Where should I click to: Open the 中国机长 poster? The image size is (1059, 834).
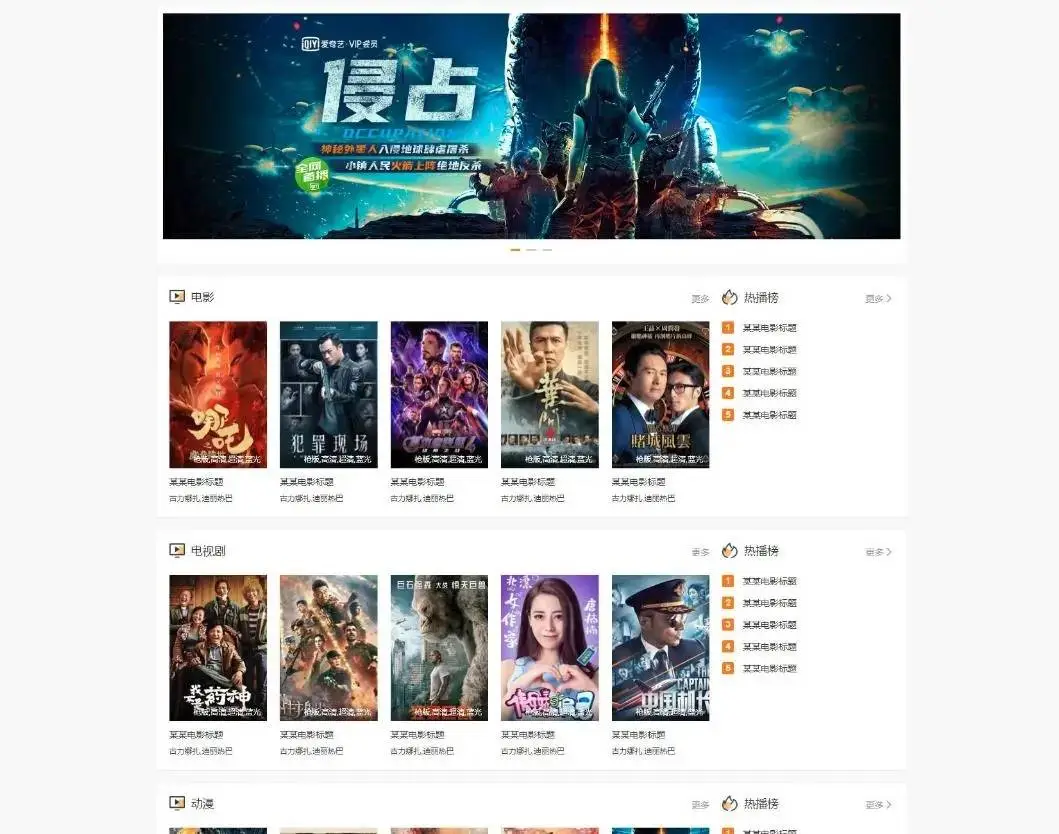click(660, 647)
